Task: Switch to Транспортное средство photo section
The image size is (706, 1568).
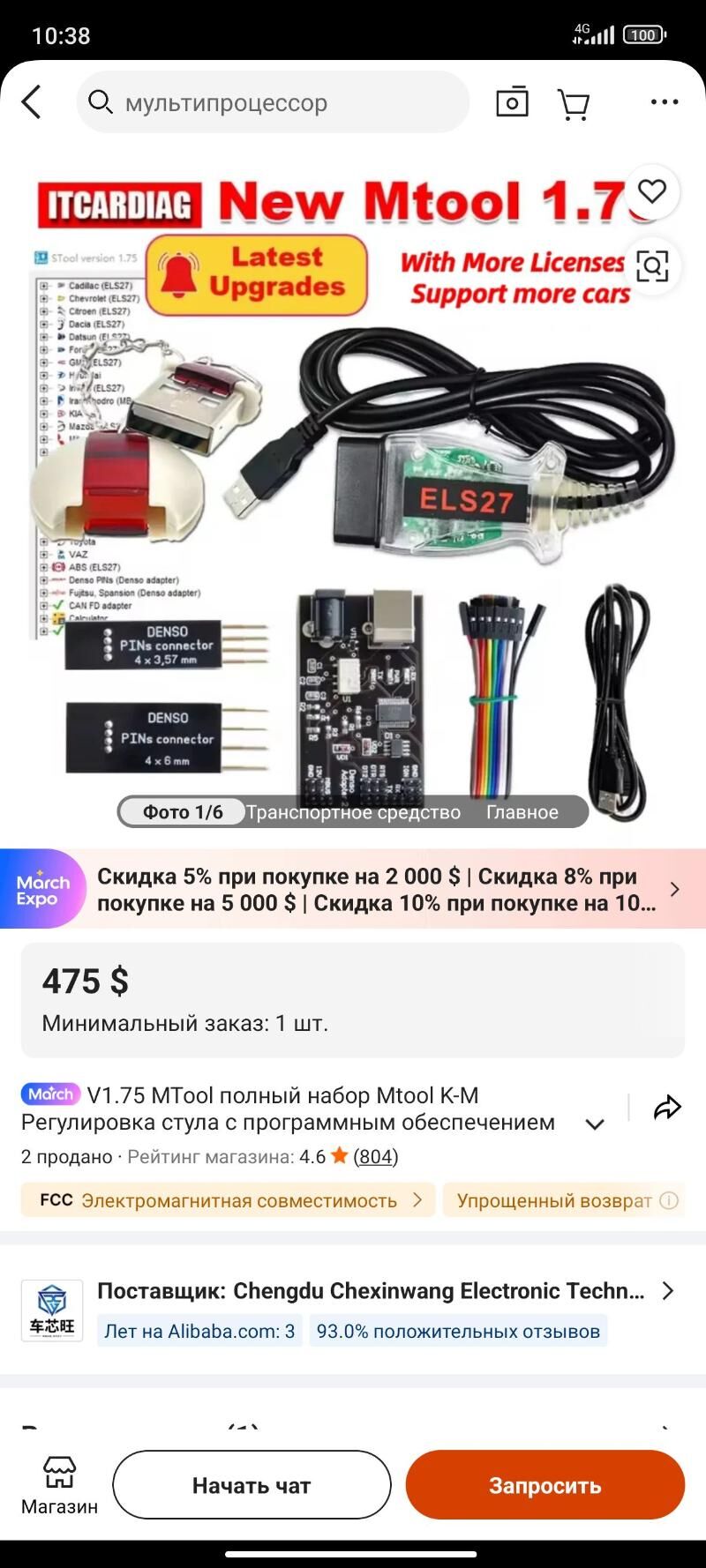Action: [353, 812]
